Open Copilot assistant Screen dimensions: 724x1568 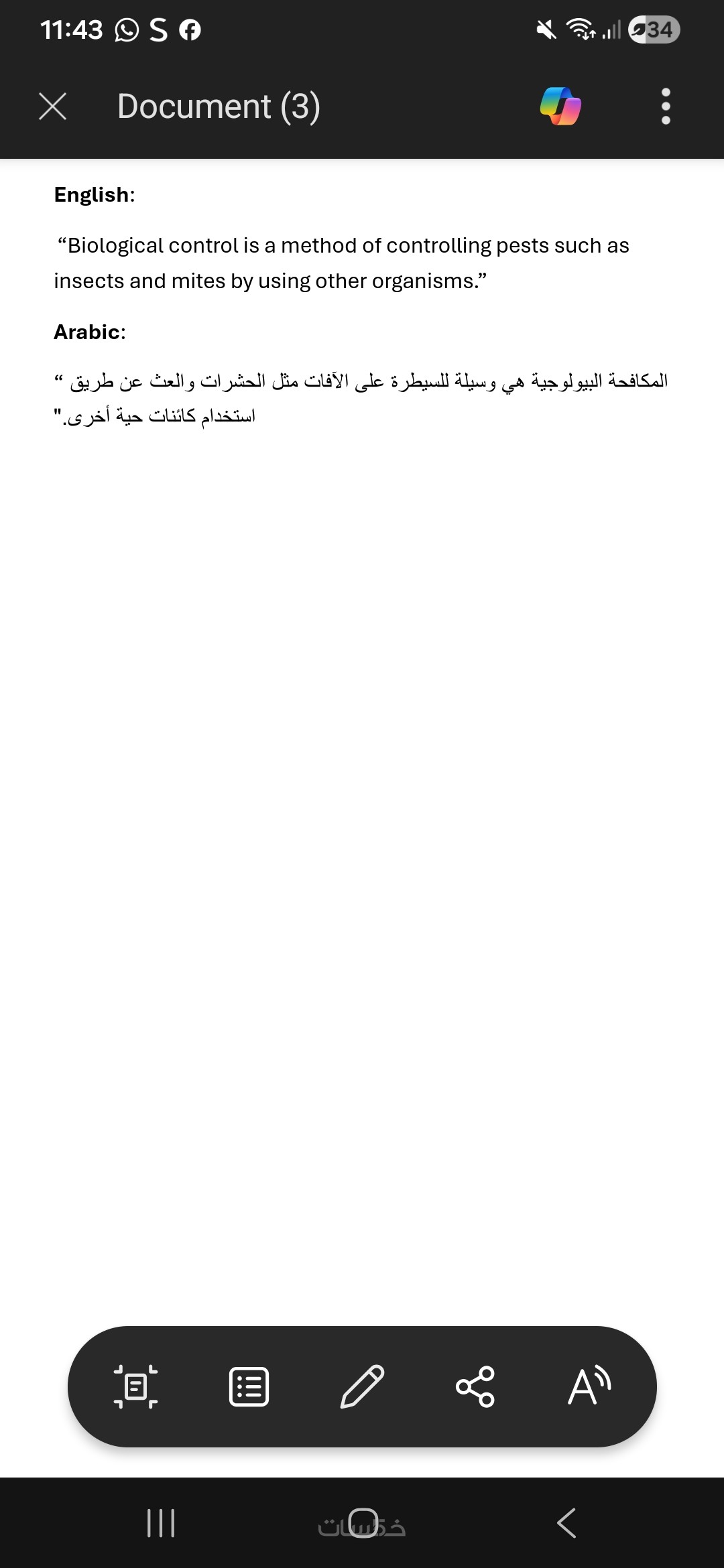tap(560, 107)
